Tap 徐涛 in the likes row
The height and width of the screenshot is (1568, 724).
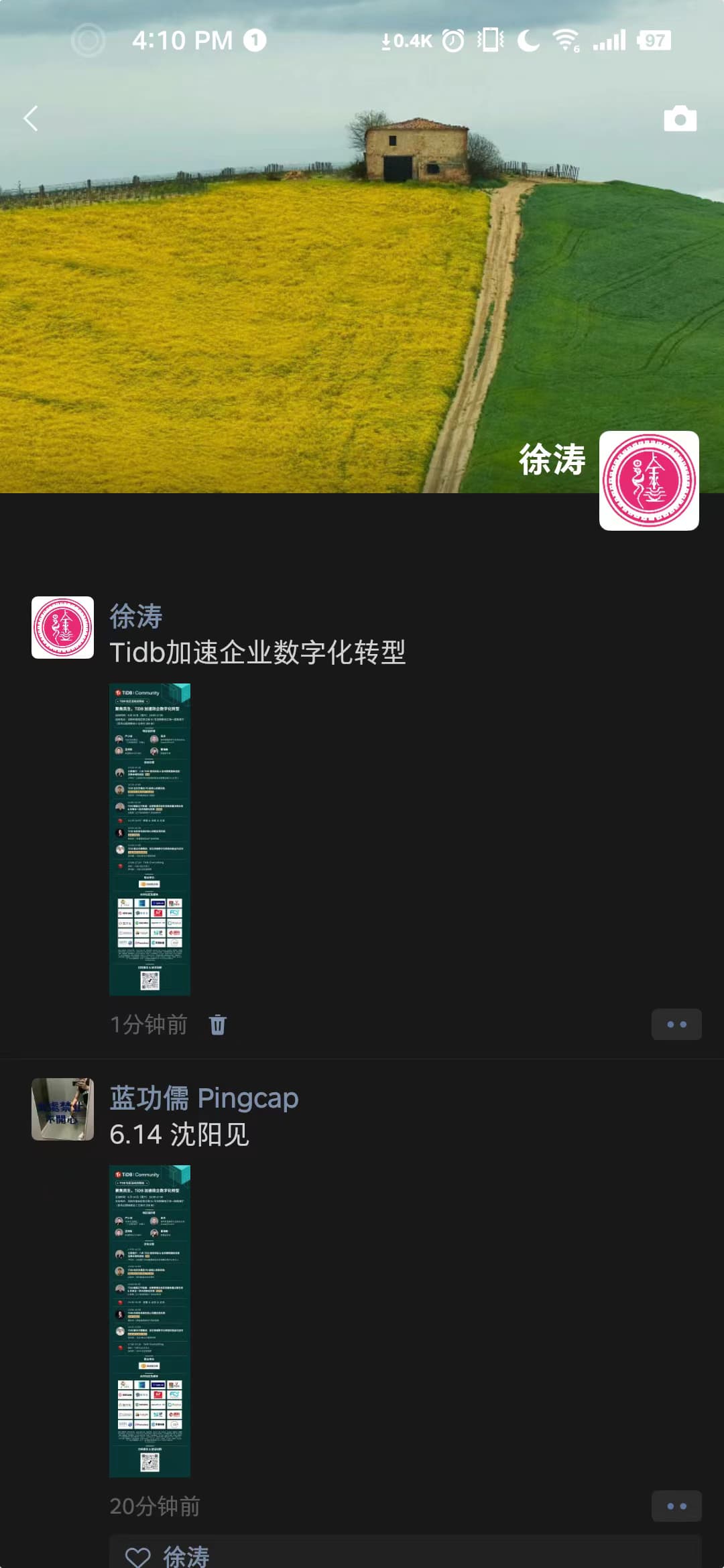[186, 1556]
